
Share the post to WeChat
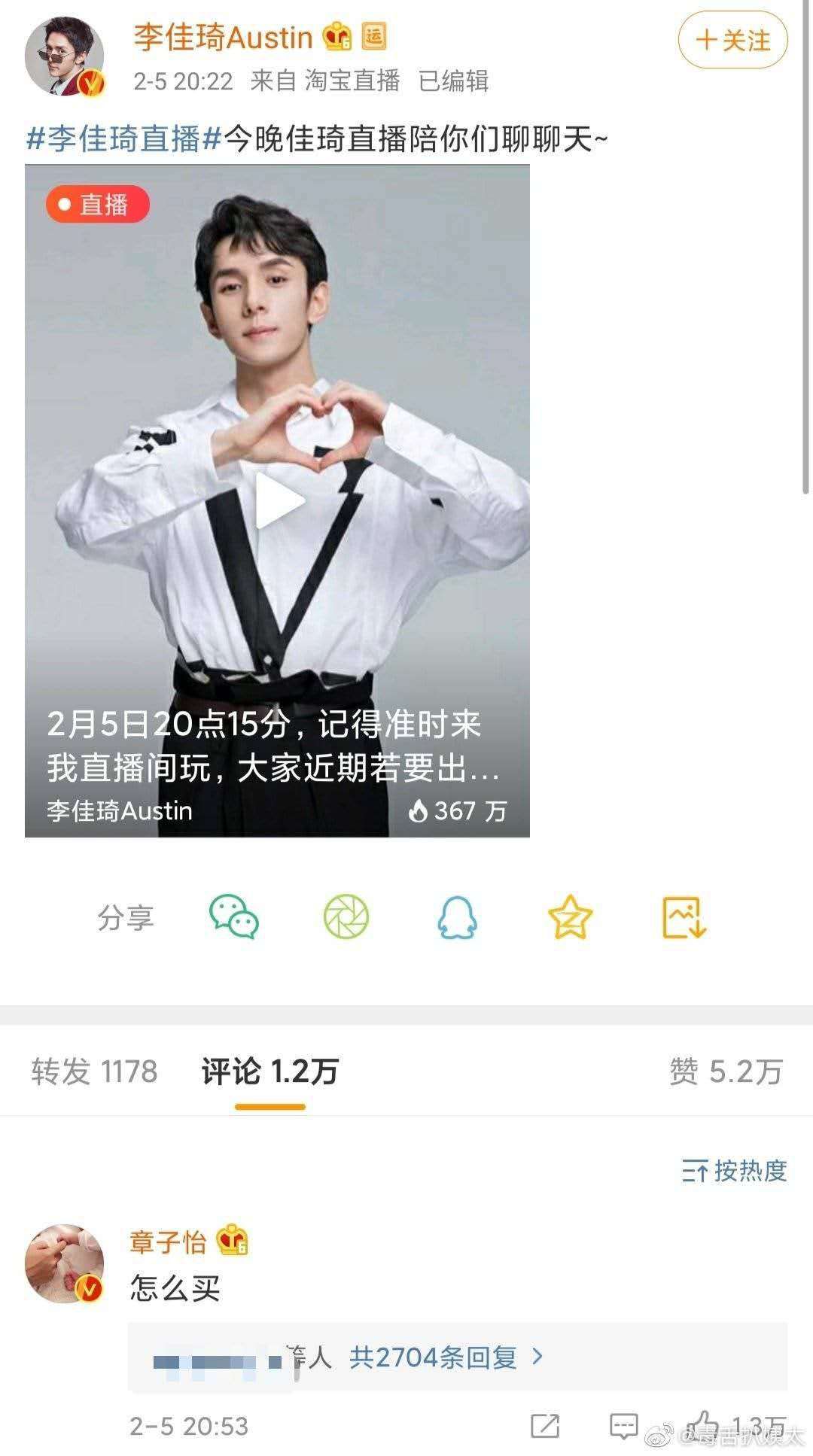pyautogui.click(x=234, y=916)
